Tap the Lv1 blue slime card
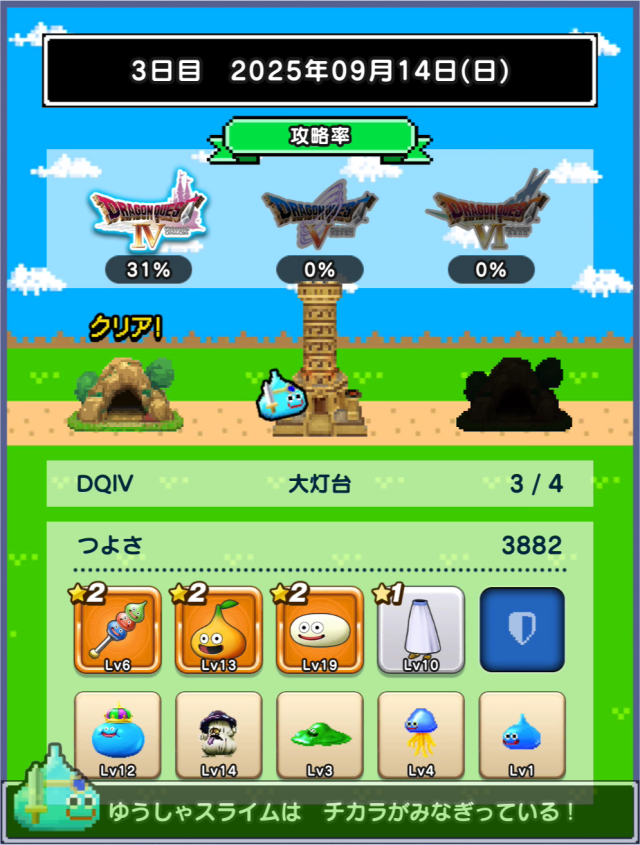640x845 pixels. [522, 735]
